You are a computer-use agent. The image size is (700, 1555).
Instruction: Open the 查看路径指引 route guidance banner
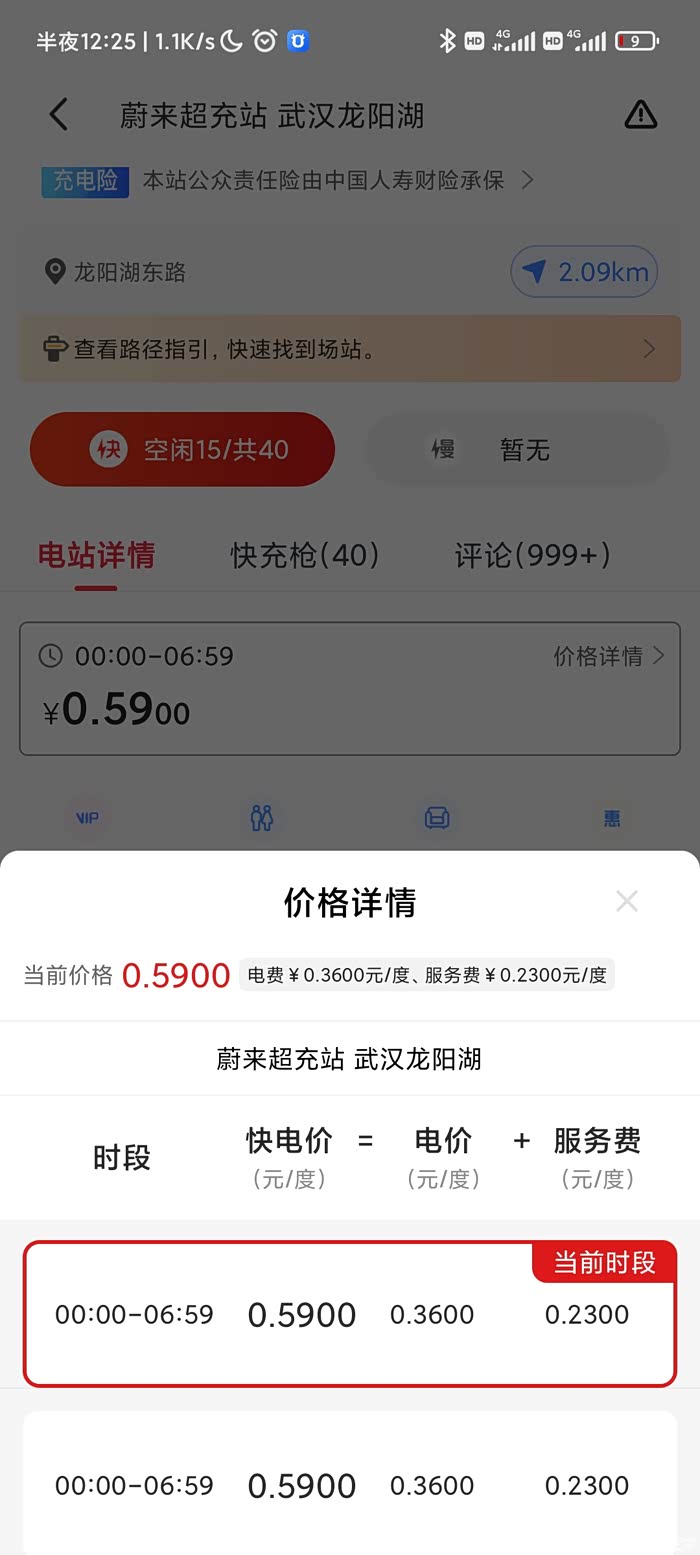point(350,349)
